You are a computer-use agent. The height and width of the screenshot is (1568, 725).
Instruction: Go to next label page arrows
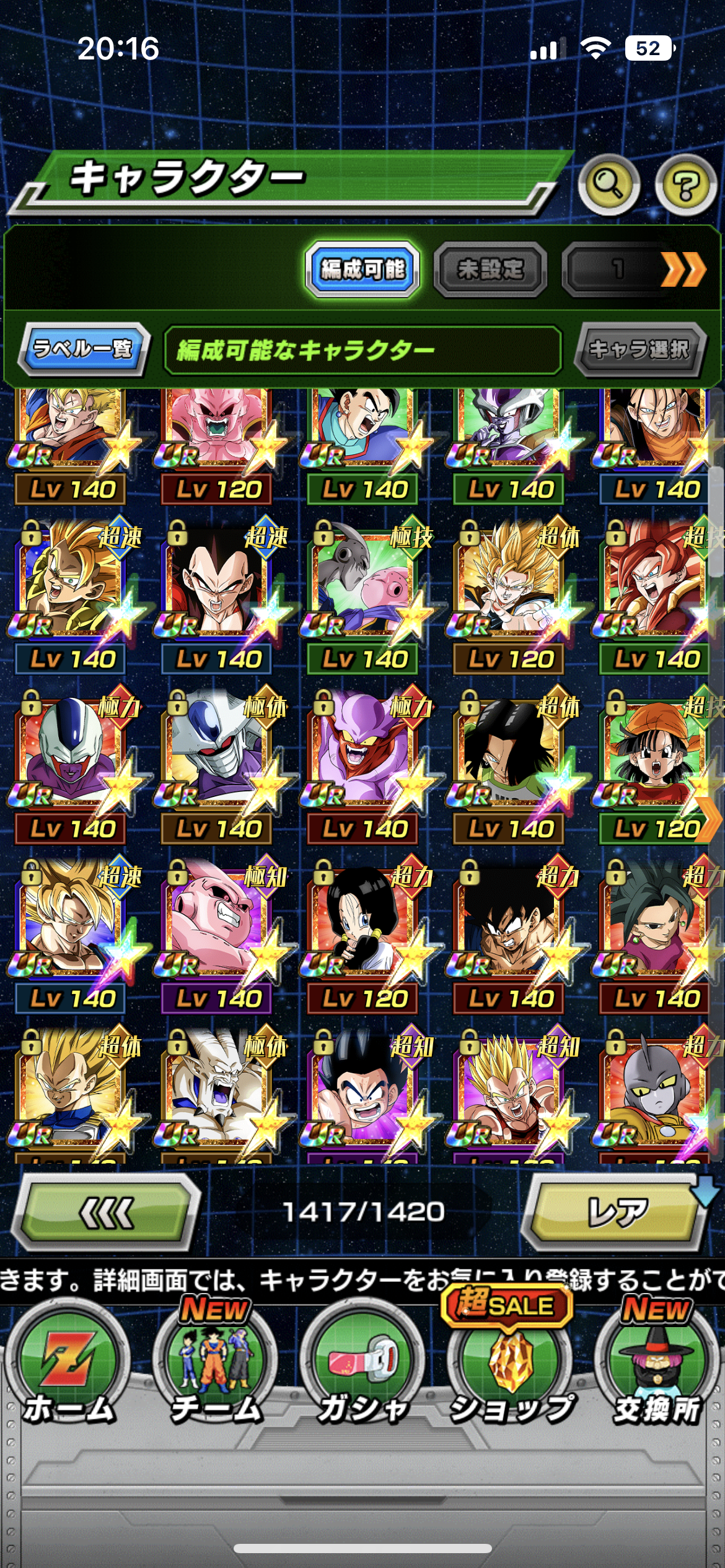[683, 269]
